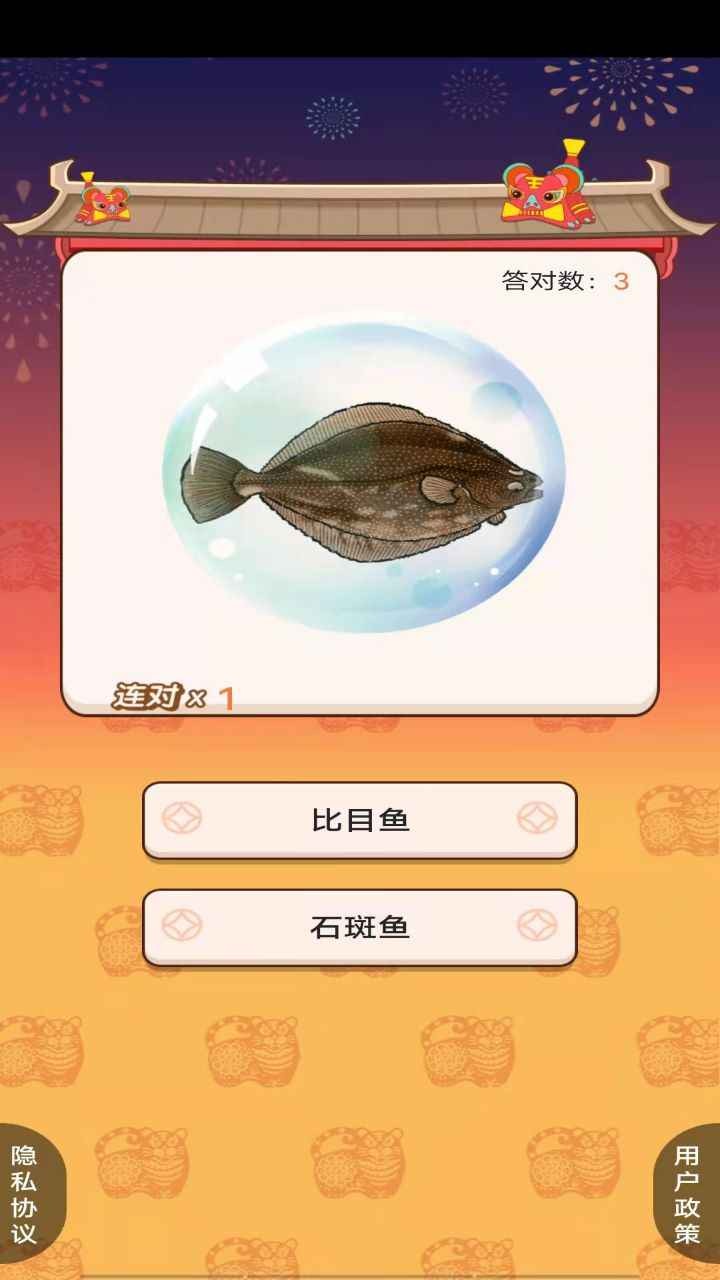Open the 隐私协议 privacy agreement
The height and width of the screenshot is (1280, 720).
(24, 1190)
